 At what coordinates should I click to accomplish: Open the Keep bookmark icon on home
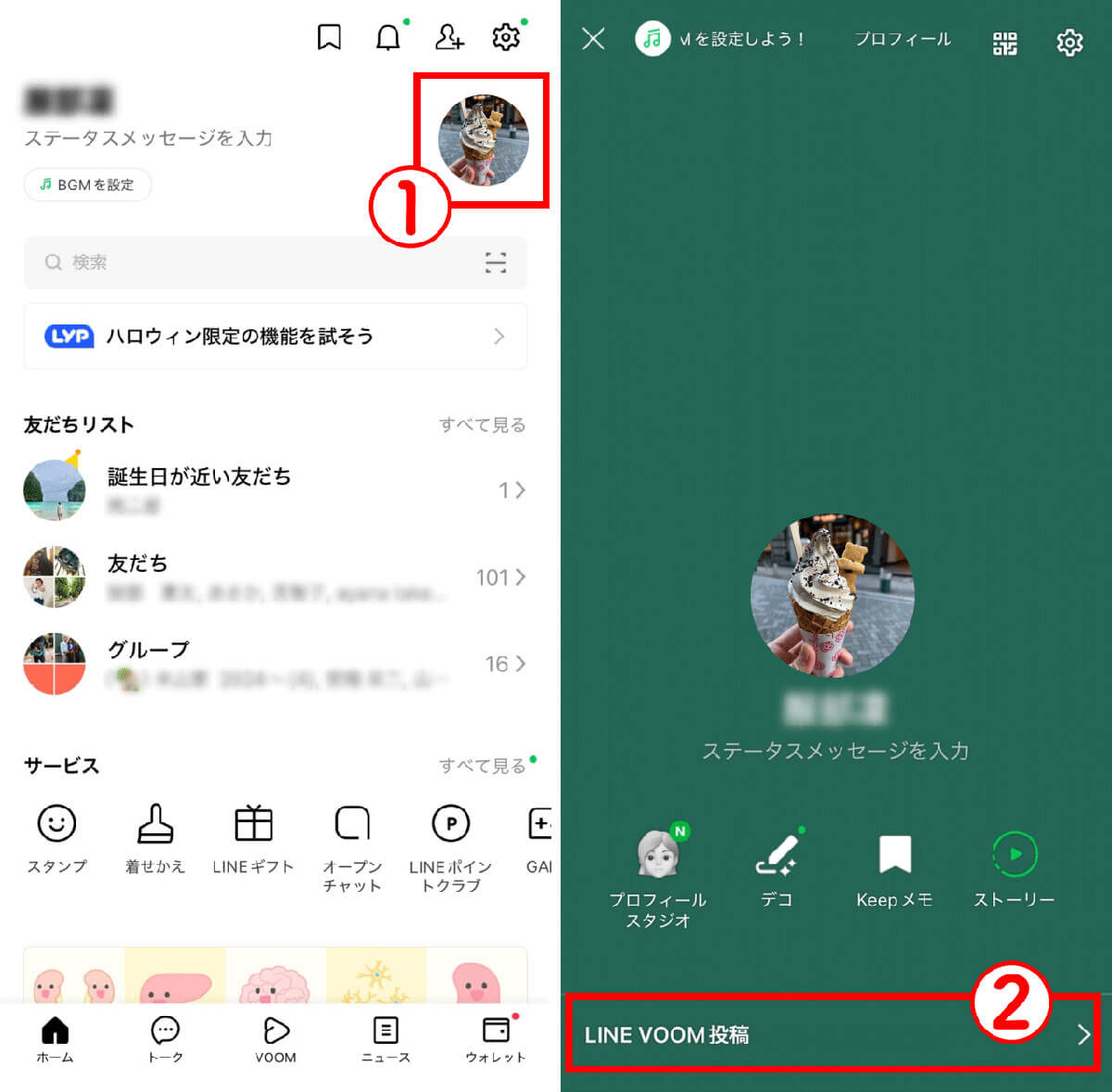[329, 37]
